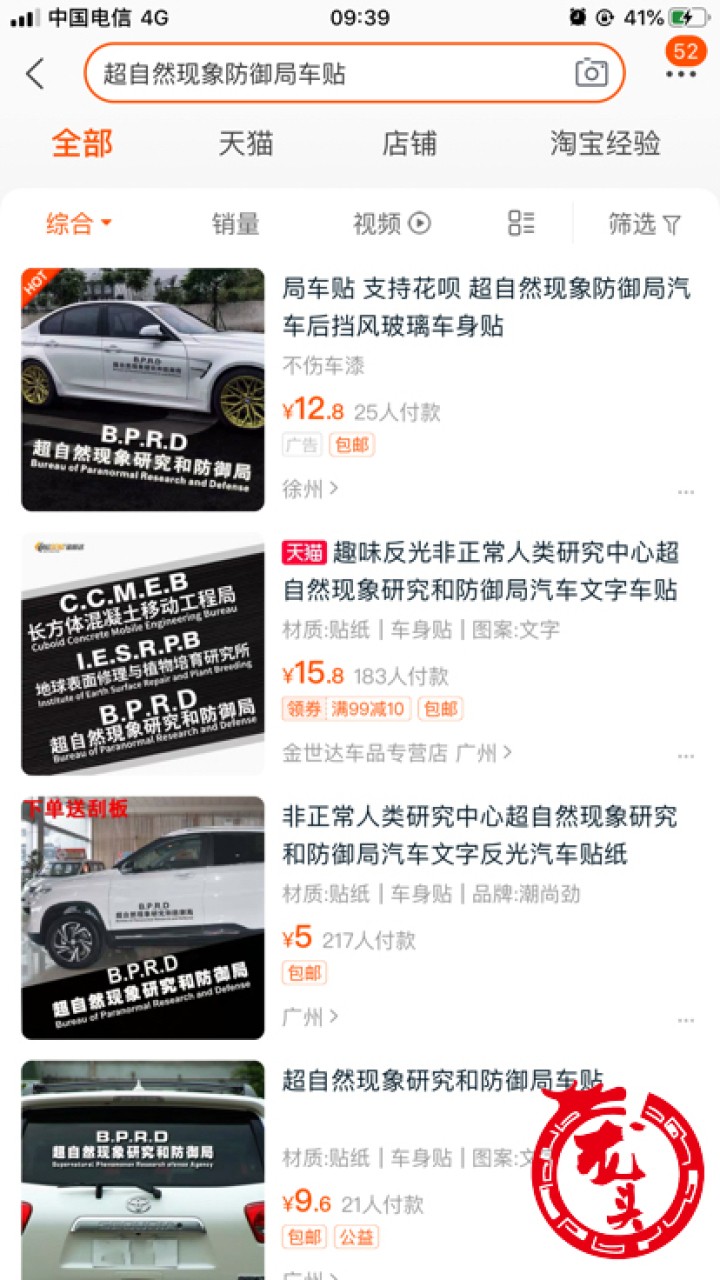Tap the search field with 超自然现象防御局车贴

point(330,74)
